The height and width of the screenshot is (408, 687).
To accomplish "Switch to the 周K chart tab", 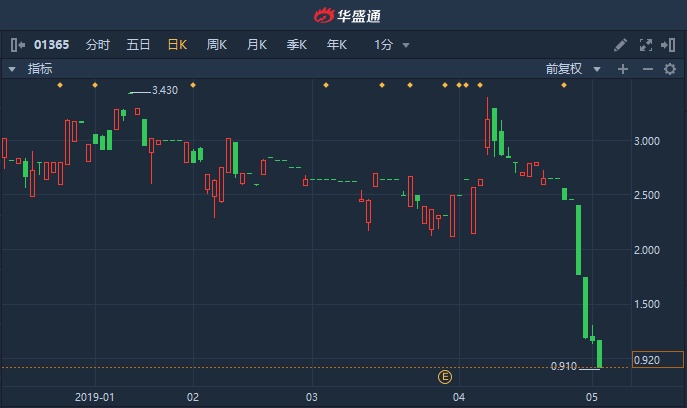I will tap(217, 45).
